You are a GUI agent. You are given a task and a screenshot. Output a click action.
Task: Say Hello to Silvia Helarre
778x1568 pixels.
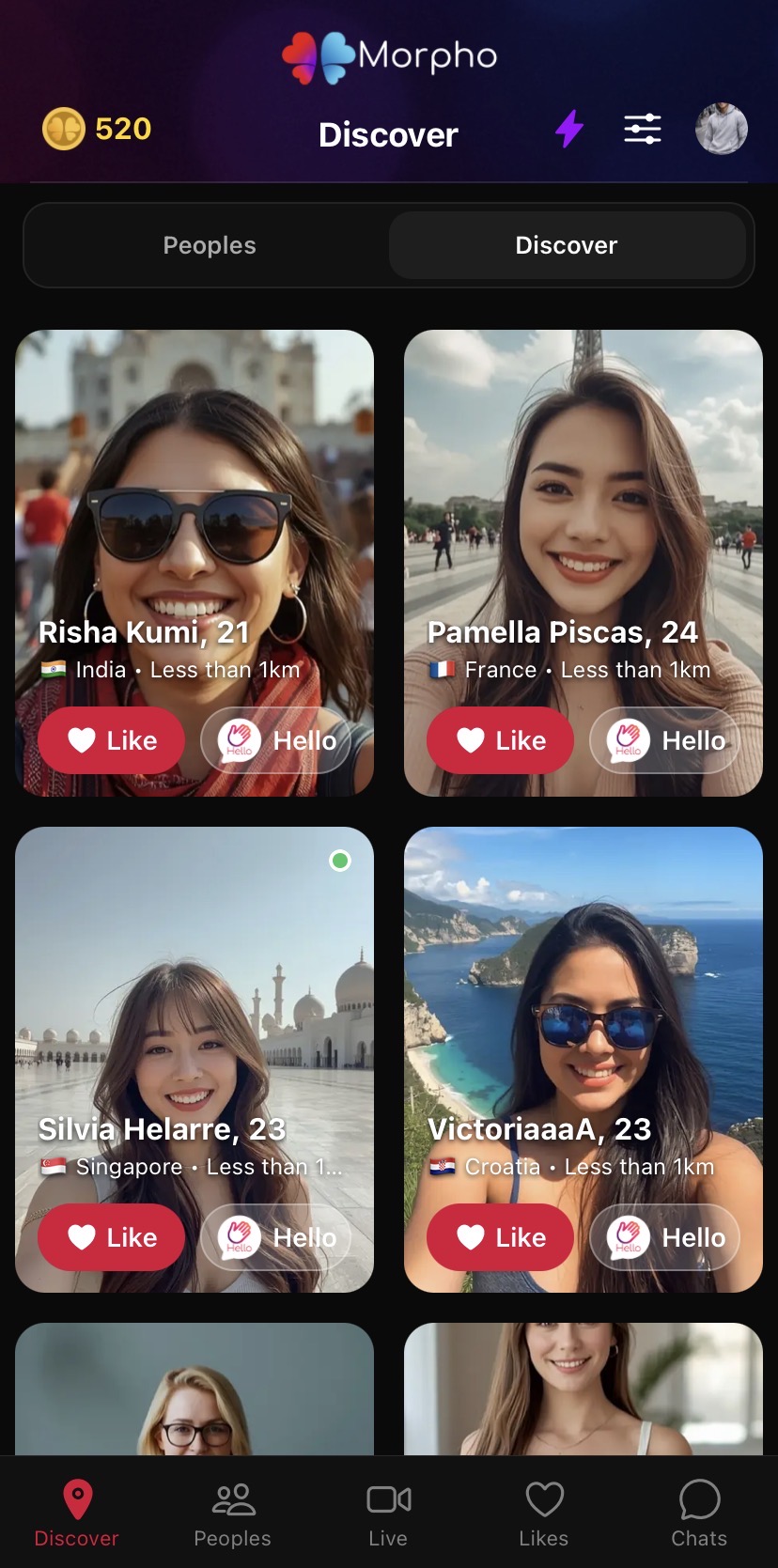(x=276, y=1237)
